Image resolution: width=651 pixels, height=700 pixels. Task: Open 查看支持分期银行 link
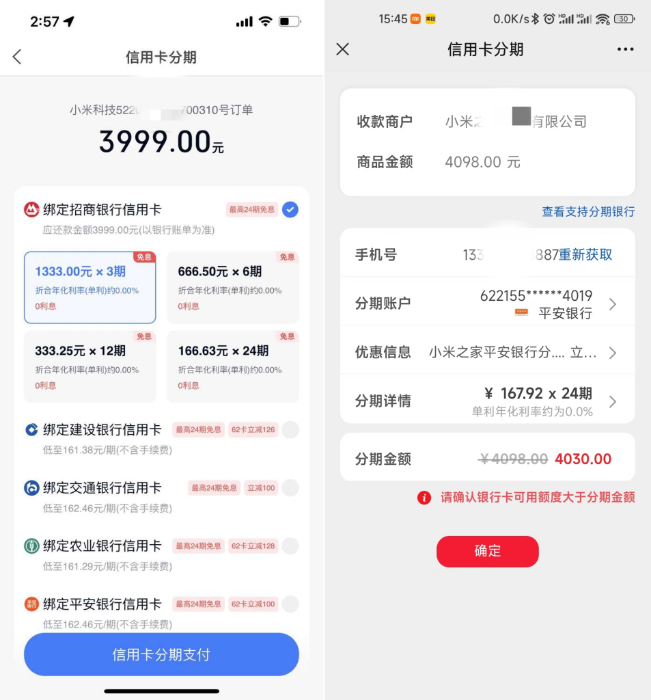coord(588,212)
